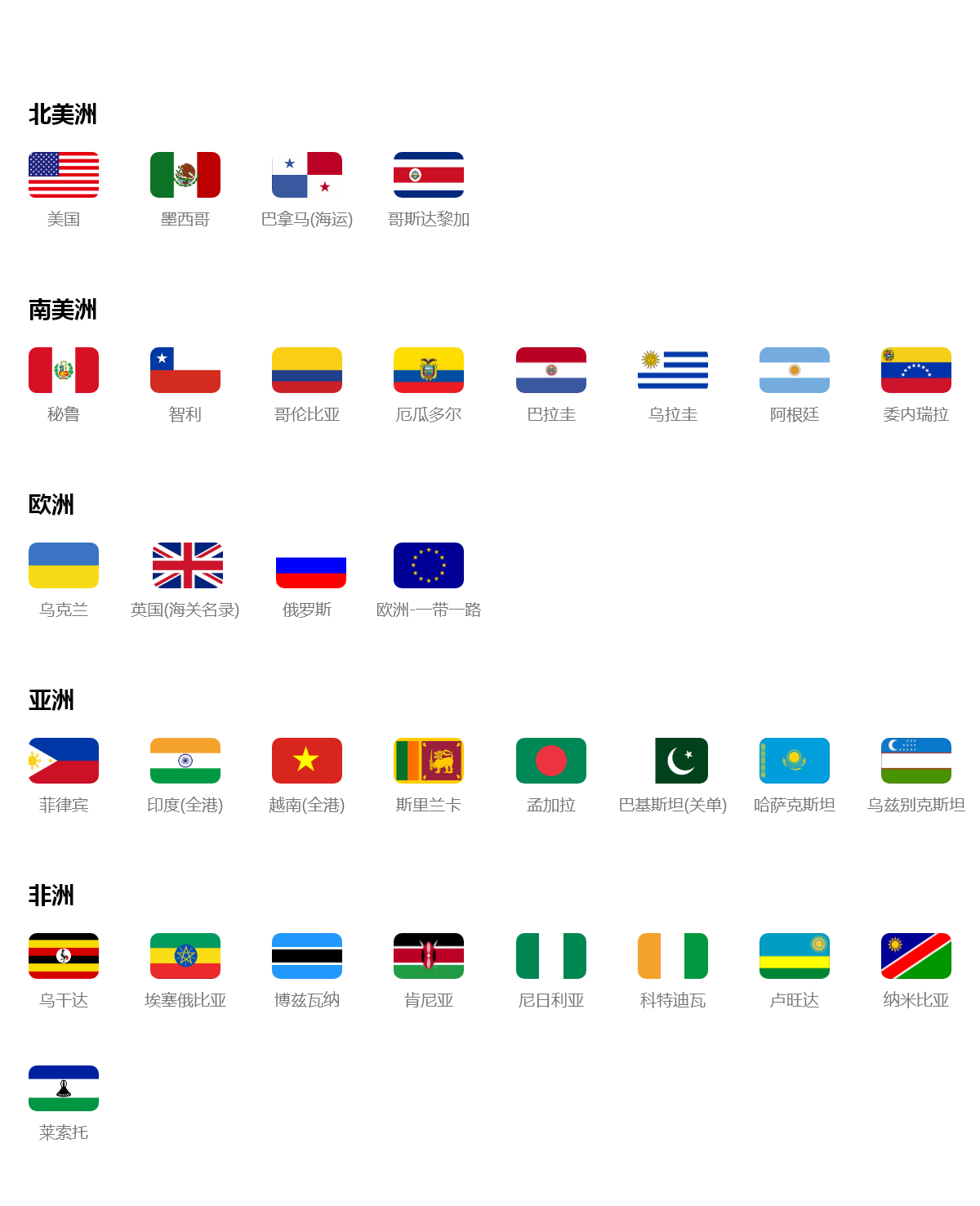Viewport: 980px width, 1206px height.
Task: Open 哥斯达黎加 flag item
Action: 429,175
